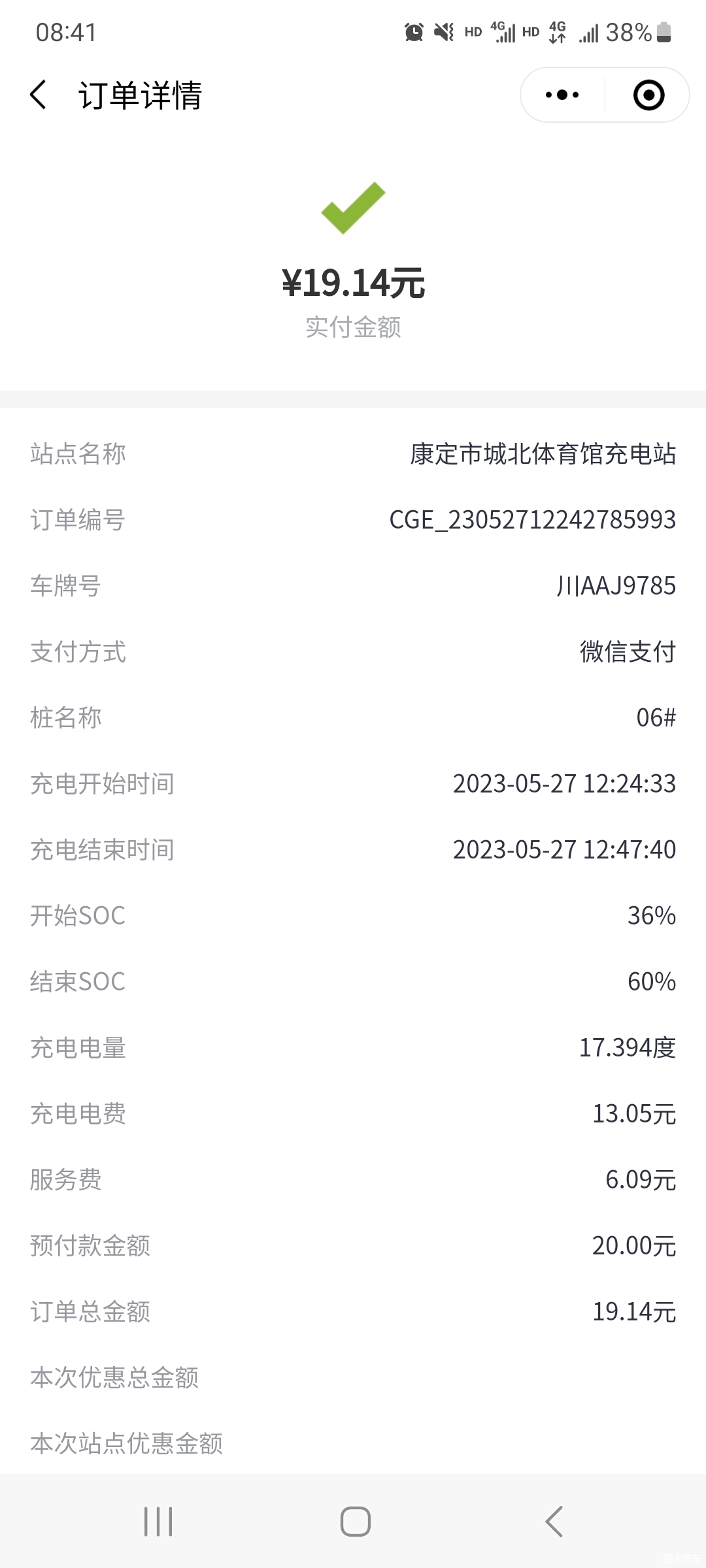Open the recent apps view
The height and width of the screenshot is (1568, 706).
click(x=158, y=1522)
